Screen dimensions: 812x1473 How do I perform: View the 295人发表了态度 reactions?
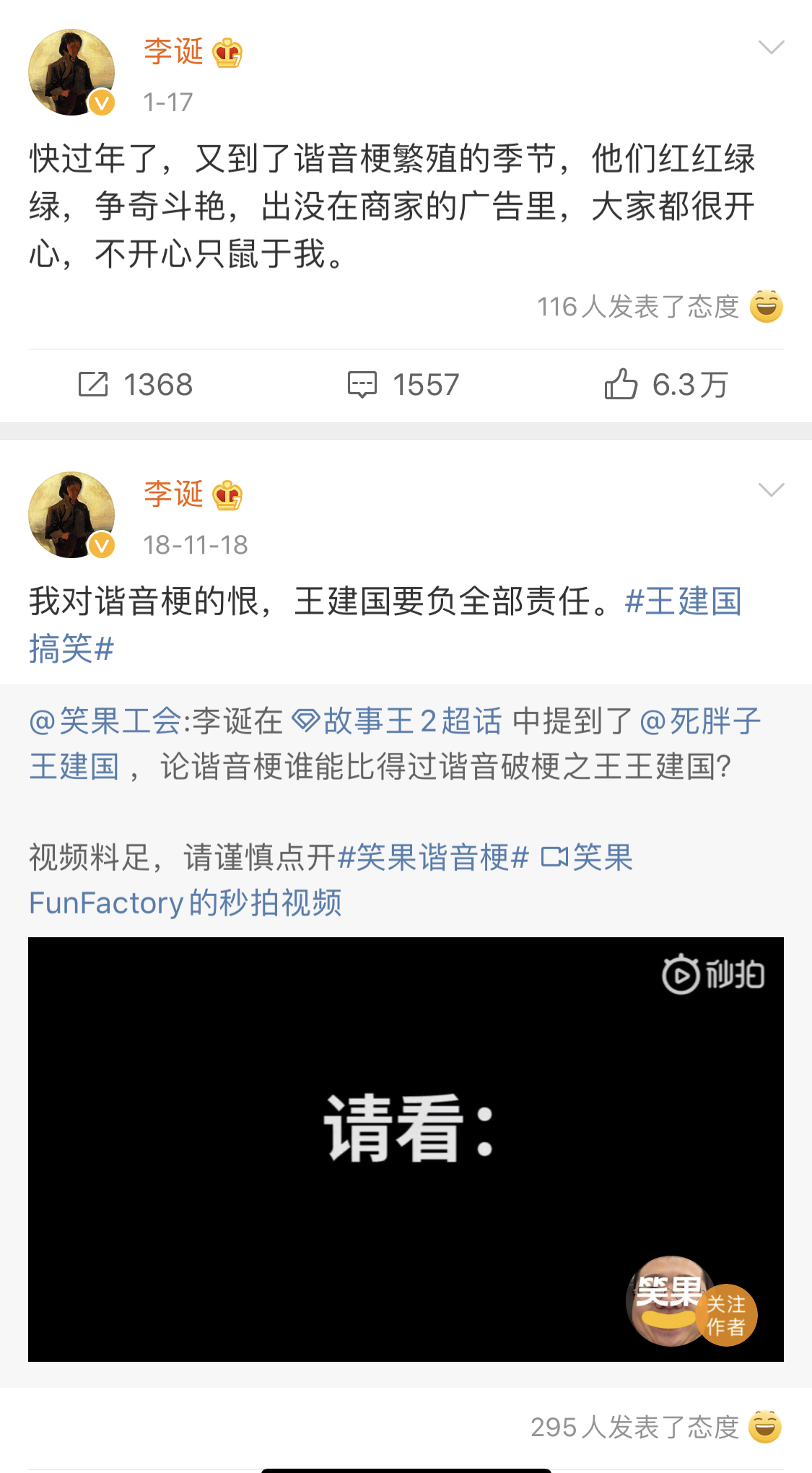pos(655,1428)
